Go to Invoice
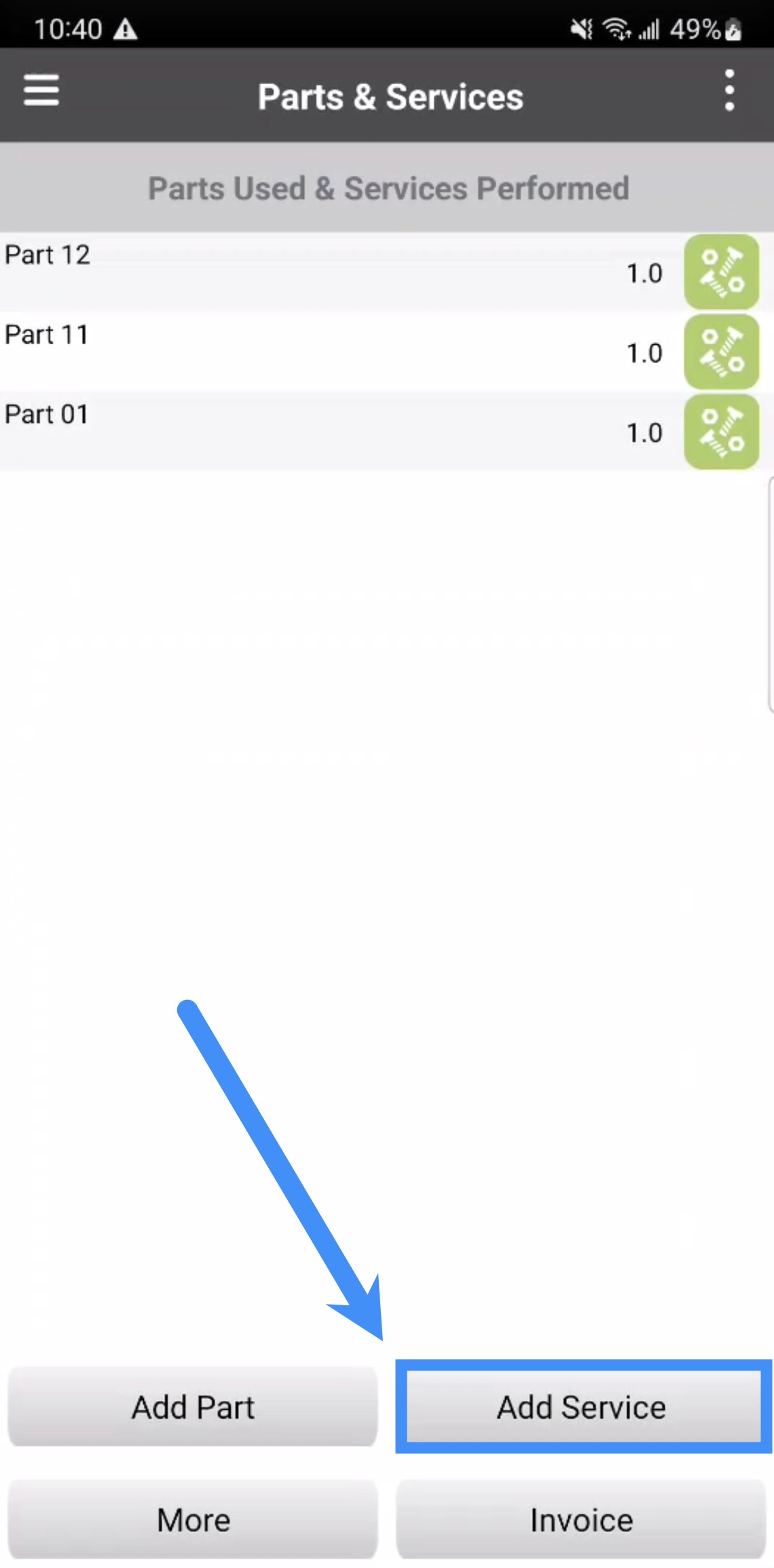 581,1520
